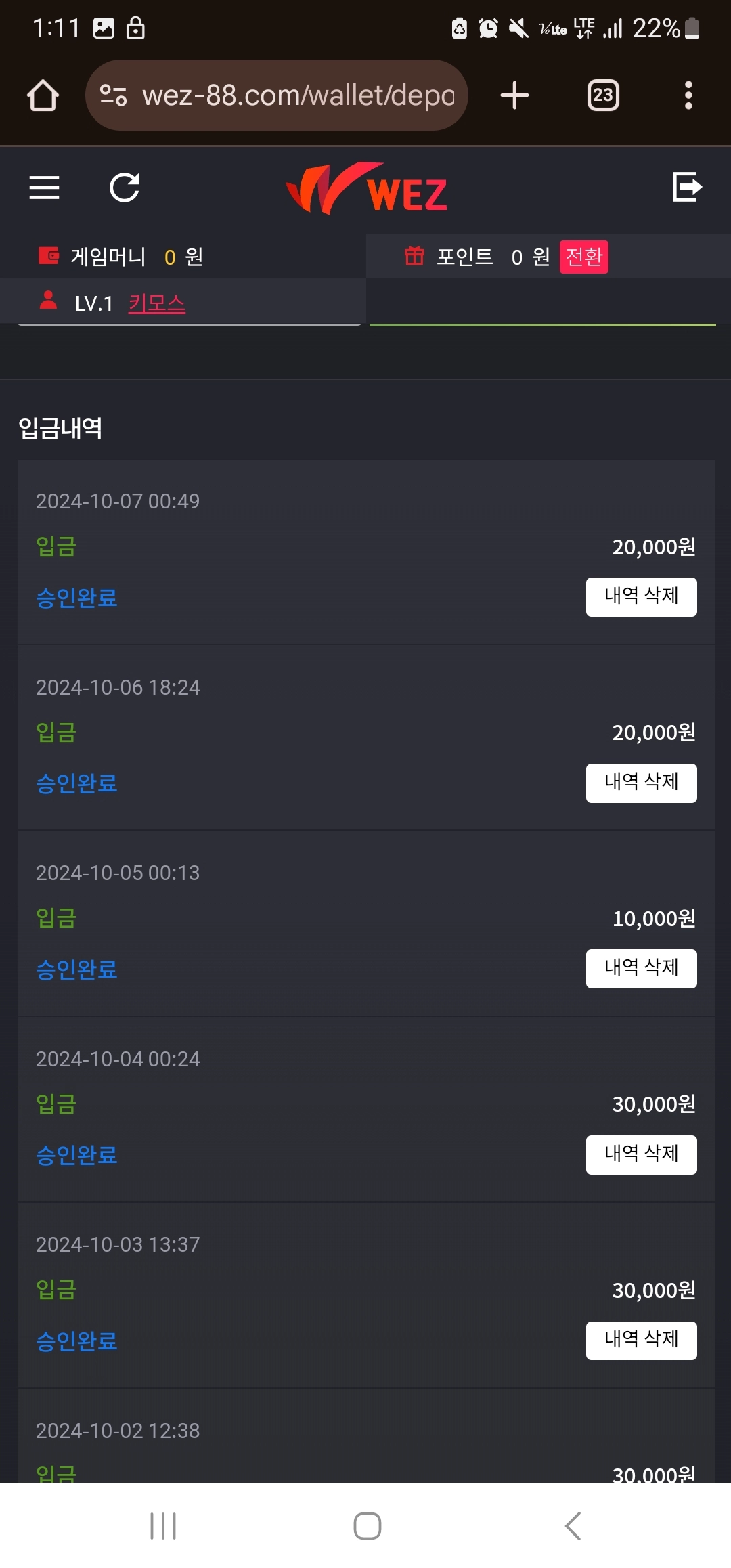Viewport: 731px width, 1568px height.
Task: Tap the system back button
Action: pyautogui.click(x=573, y=1525)
